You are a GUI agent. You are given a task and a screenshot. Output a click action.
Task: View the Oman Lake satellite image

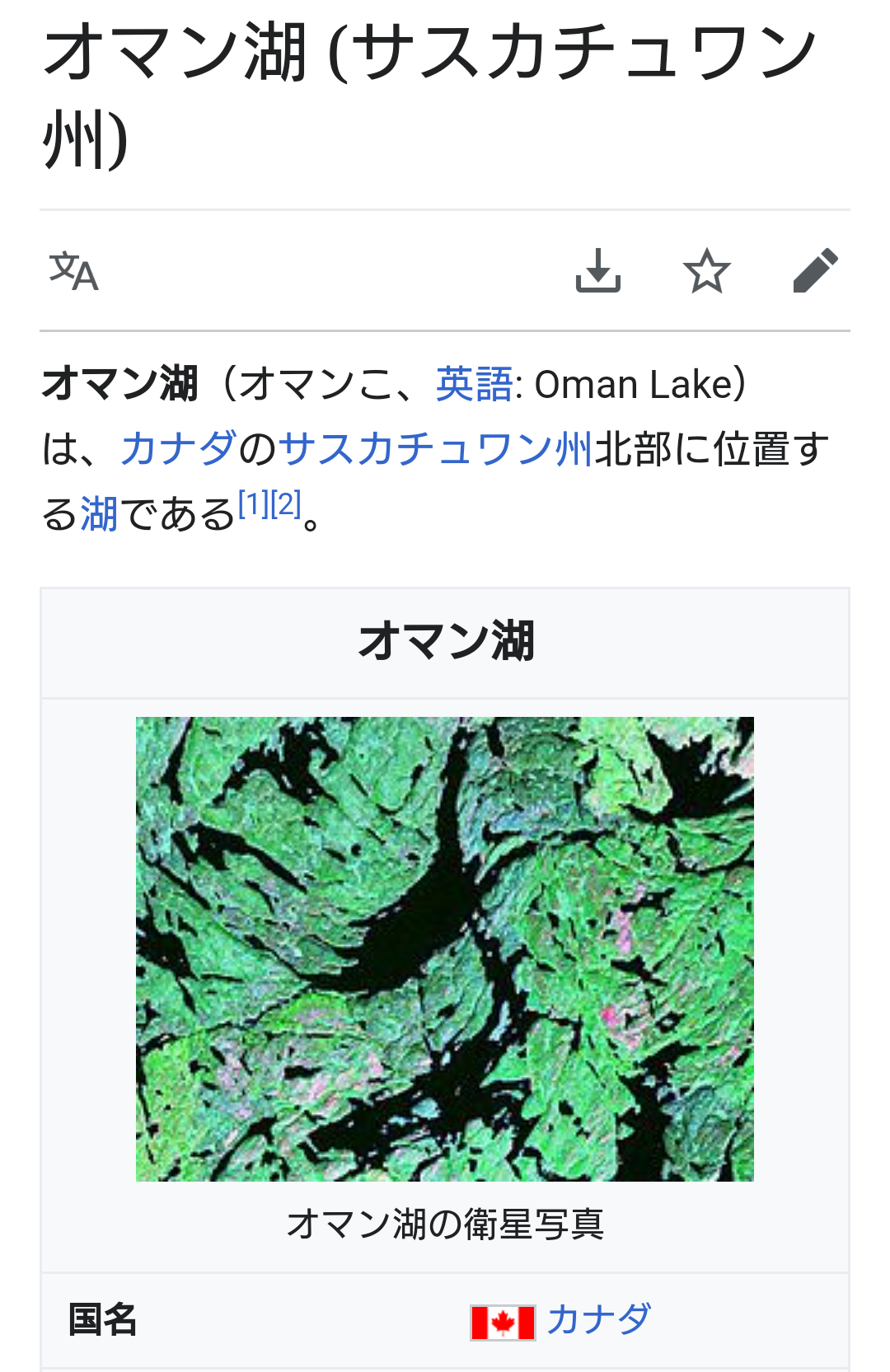pos(444,948)
